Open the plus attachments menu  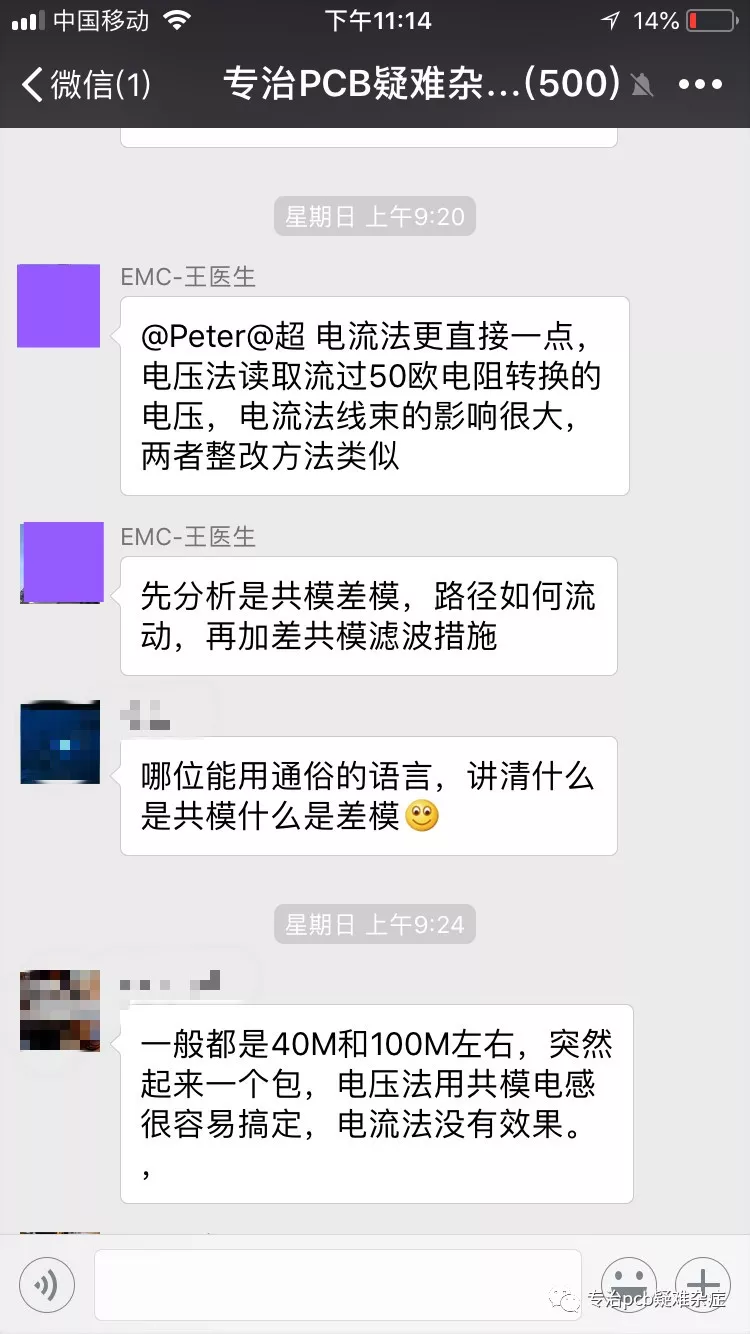pyautogui.click(x=703, y=1284)
